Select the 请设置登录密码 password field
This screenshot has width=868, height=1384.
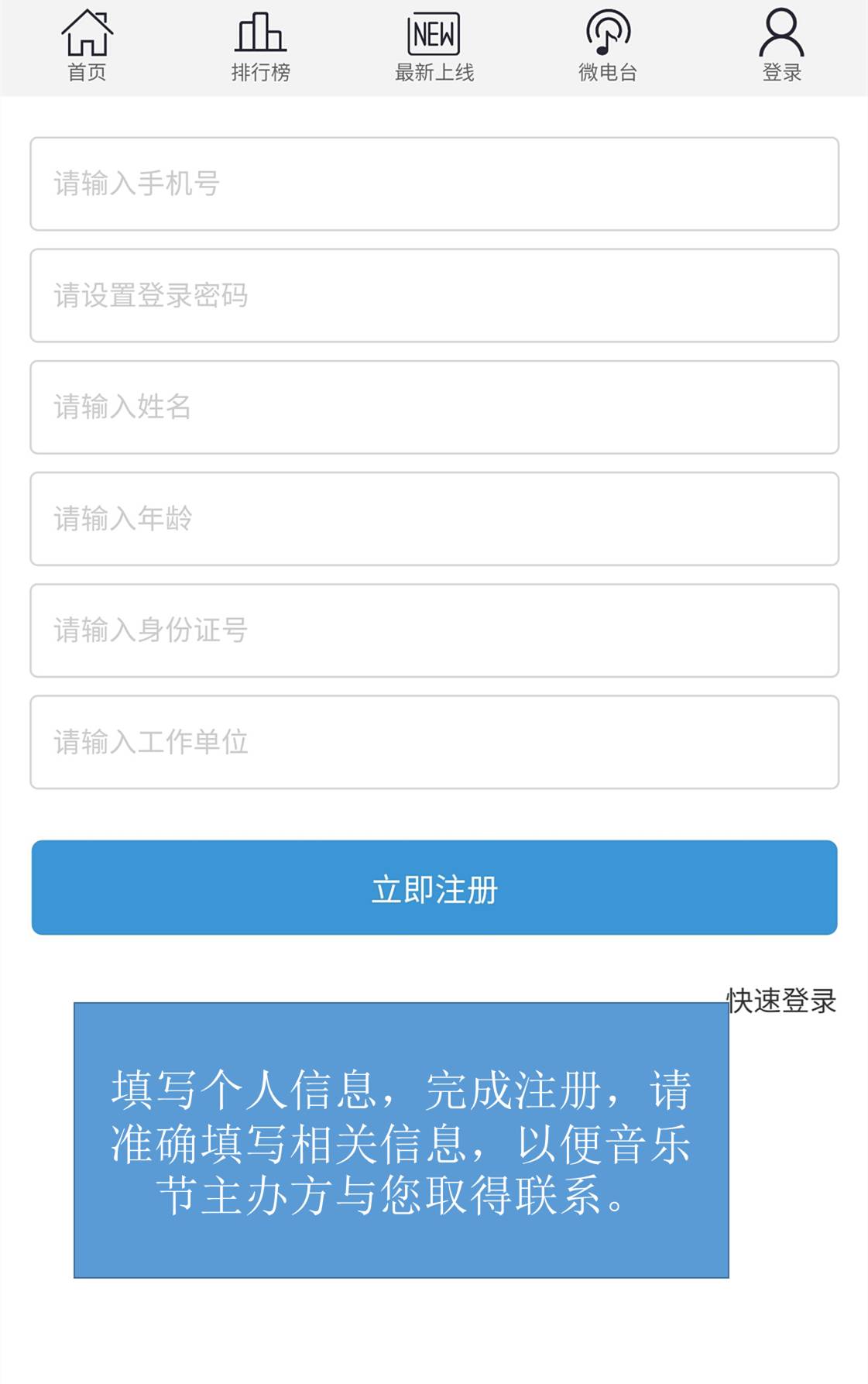(x=434, y=295)
